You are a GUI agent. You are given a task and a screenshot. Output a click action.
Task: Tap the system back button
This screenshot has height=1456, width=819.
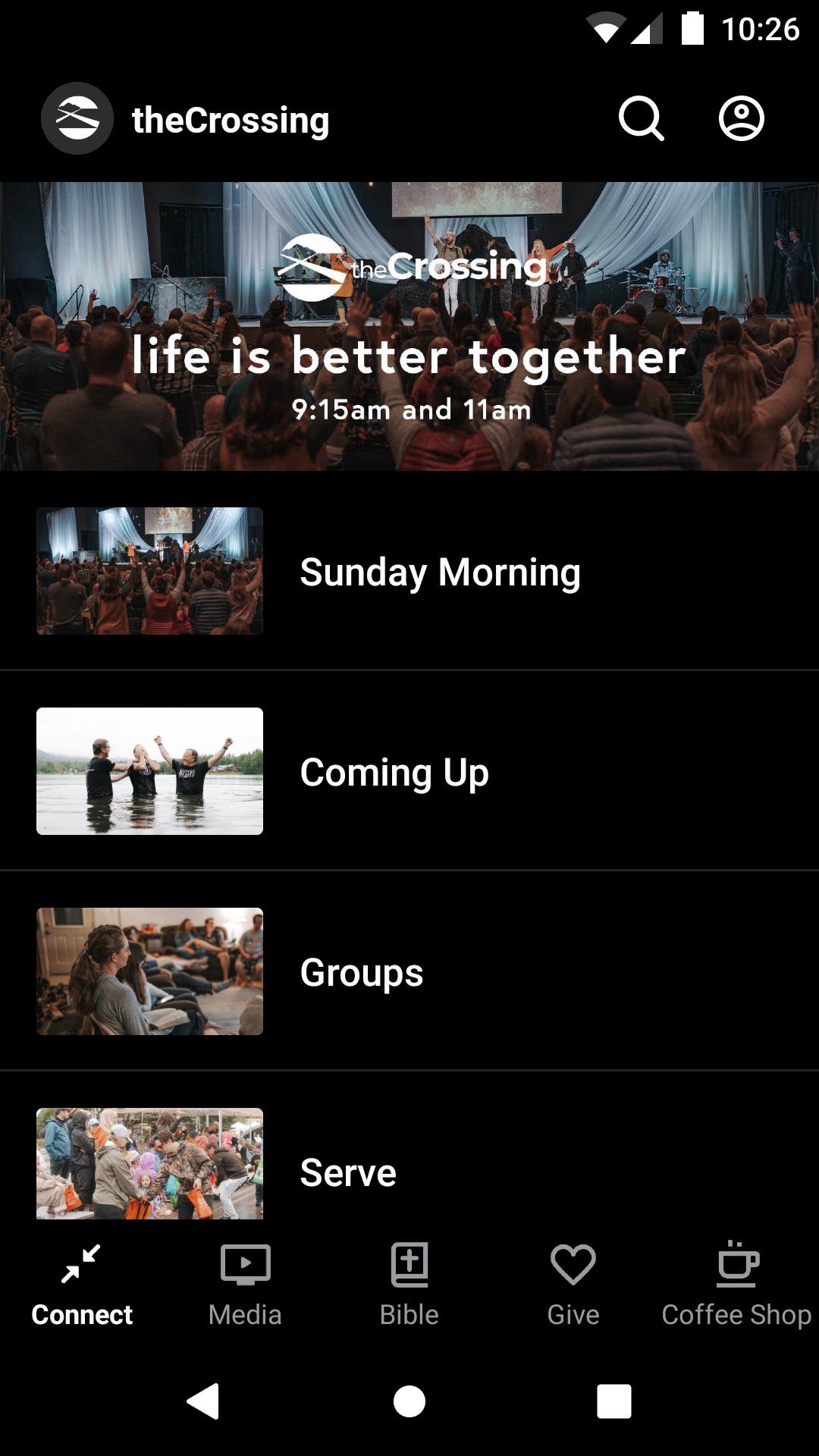point(203,1401)
